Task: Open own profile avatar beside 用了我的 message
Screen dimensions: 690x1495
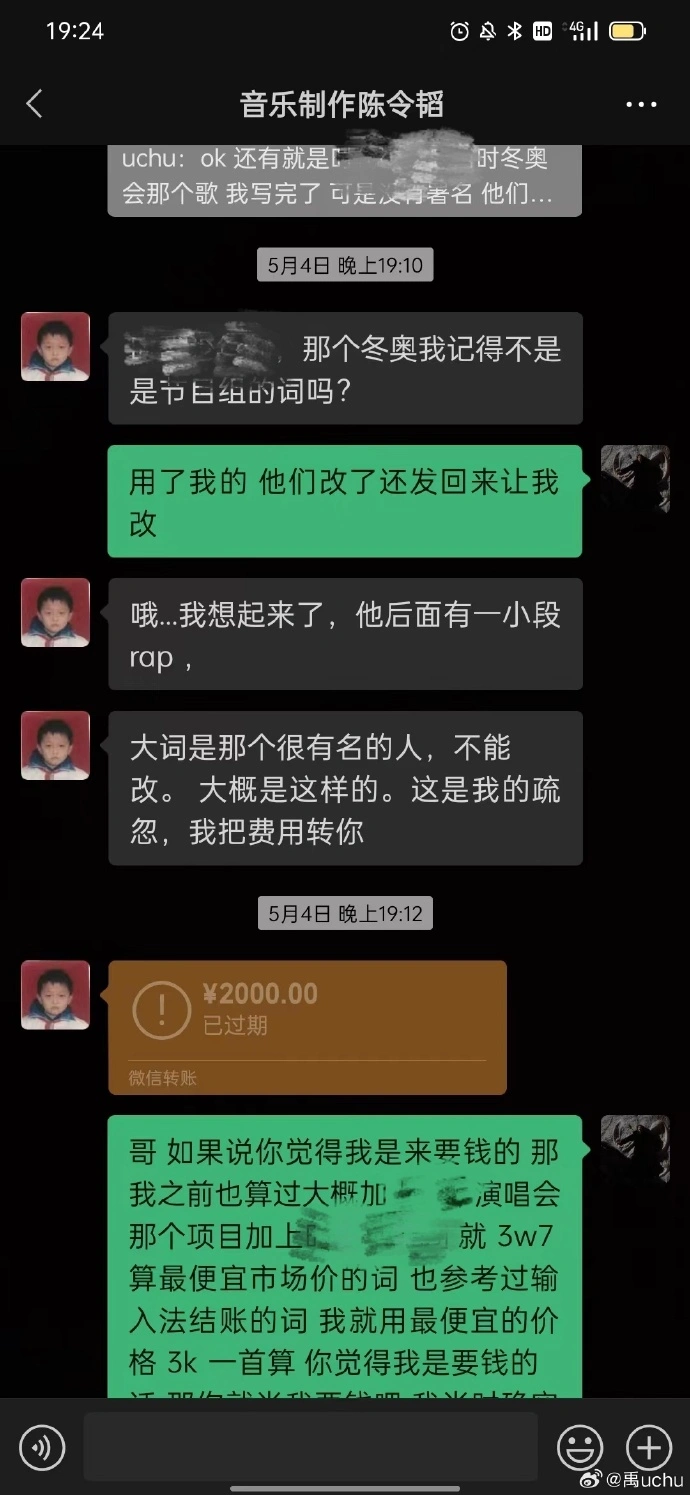Action: click(x=634, y=479)
